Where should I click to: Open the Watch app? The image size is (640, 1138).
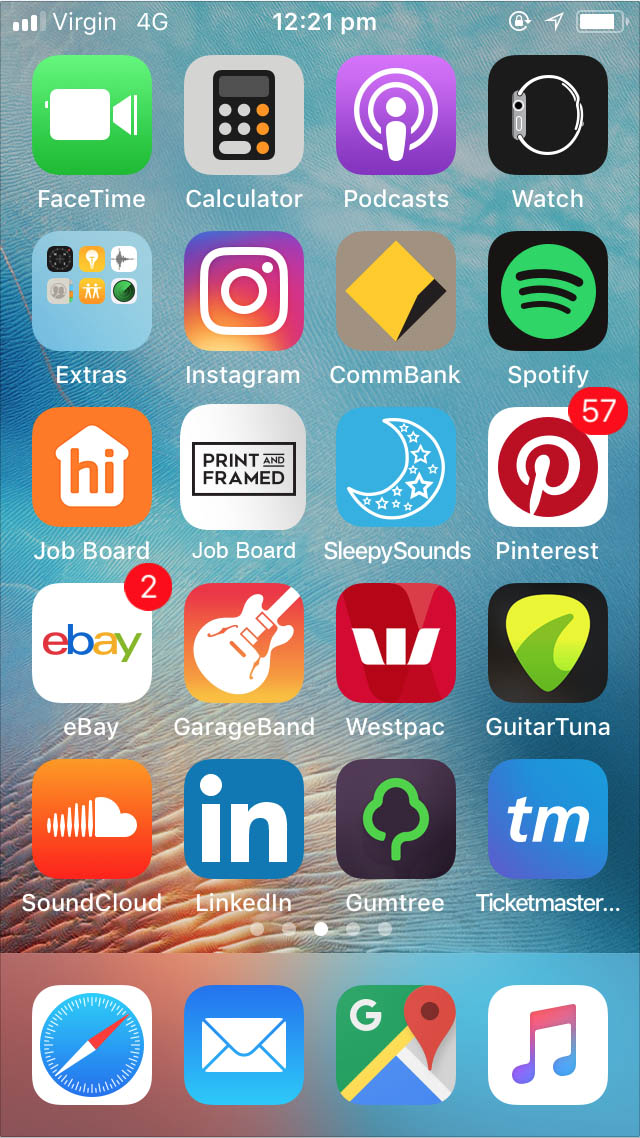tap(548, 115)
